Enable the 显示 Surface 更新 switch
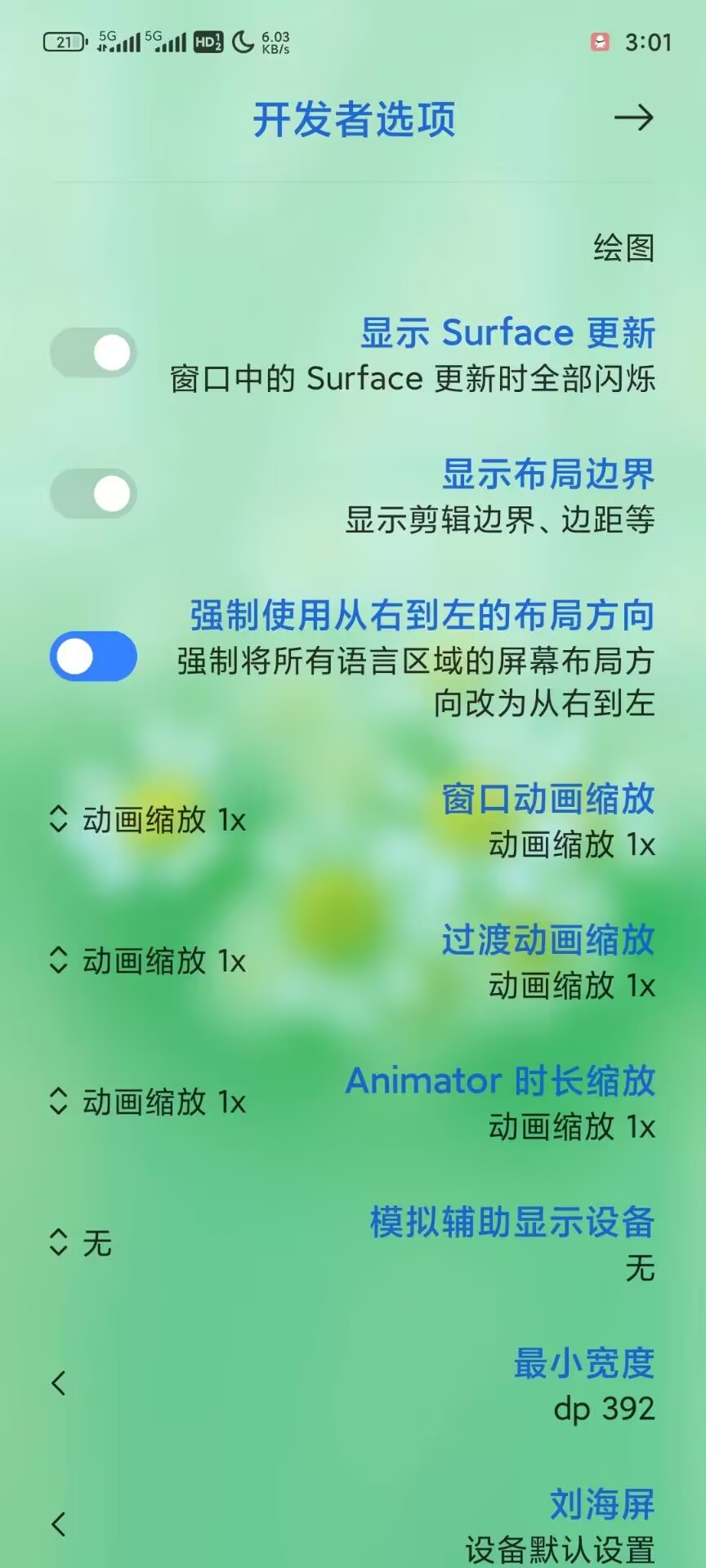This screenshot has width=706, height=1568. click(93, 354)
